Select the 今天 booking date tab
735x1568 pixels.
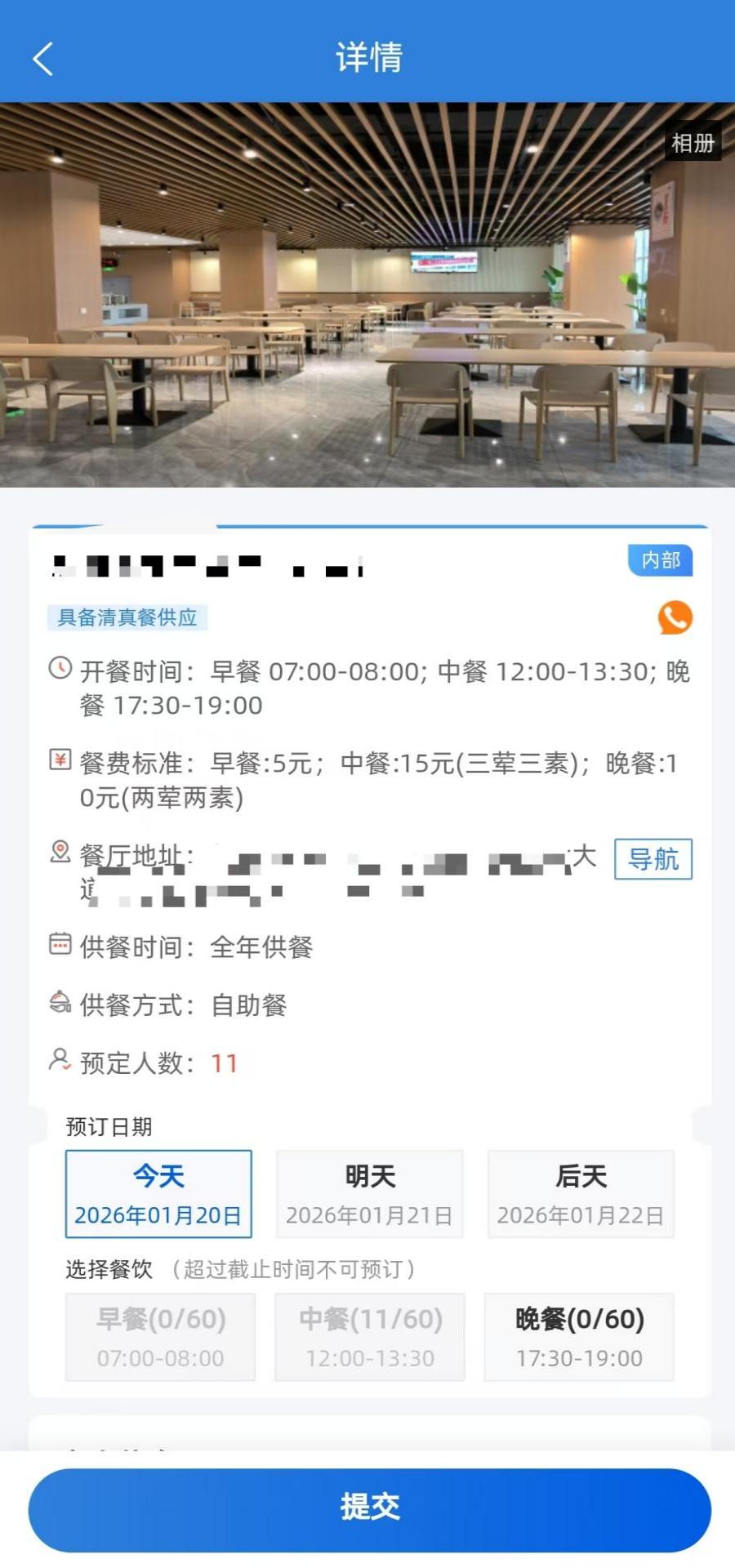(158, 1193)
